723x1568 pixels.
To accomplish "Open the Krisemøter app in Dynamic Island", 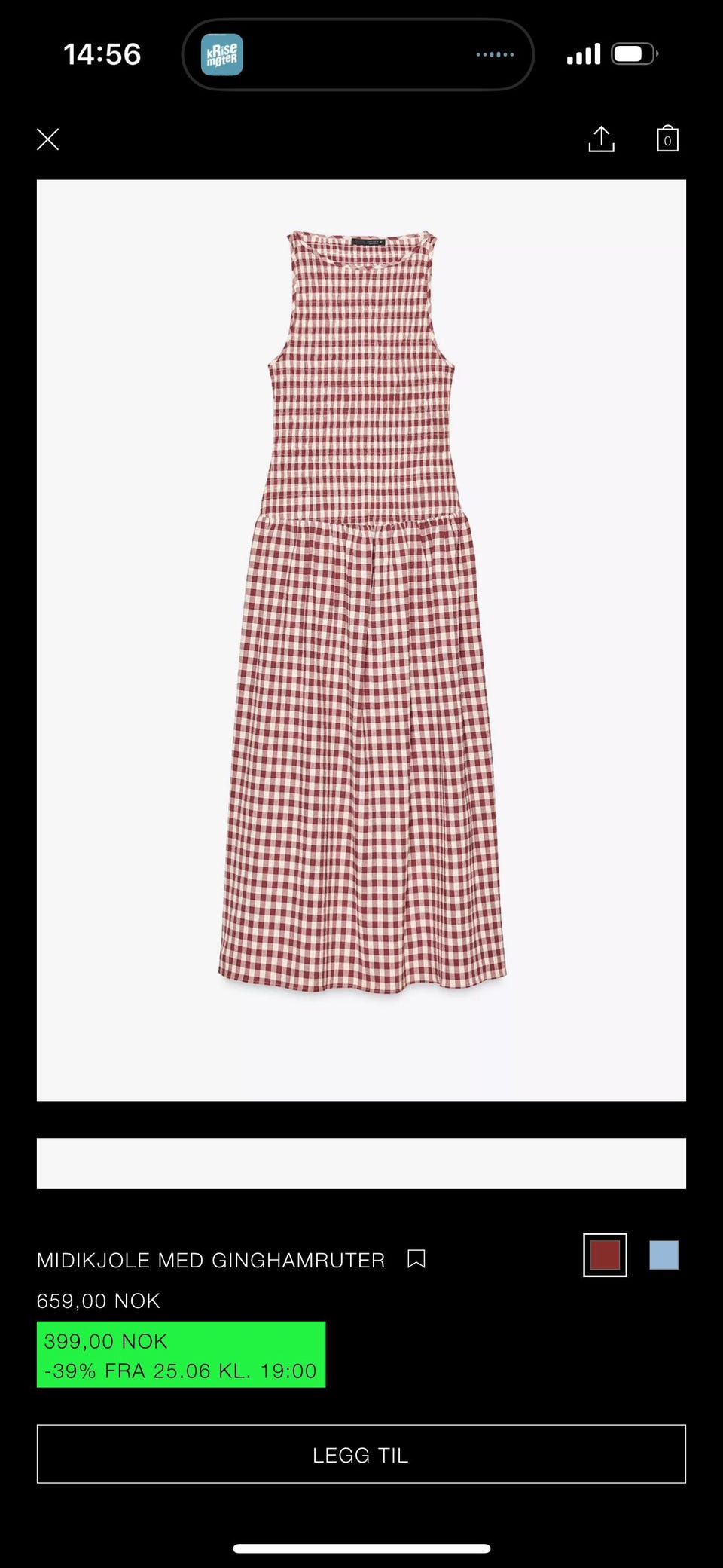I will pyautogui.click(x=222, y=55).
